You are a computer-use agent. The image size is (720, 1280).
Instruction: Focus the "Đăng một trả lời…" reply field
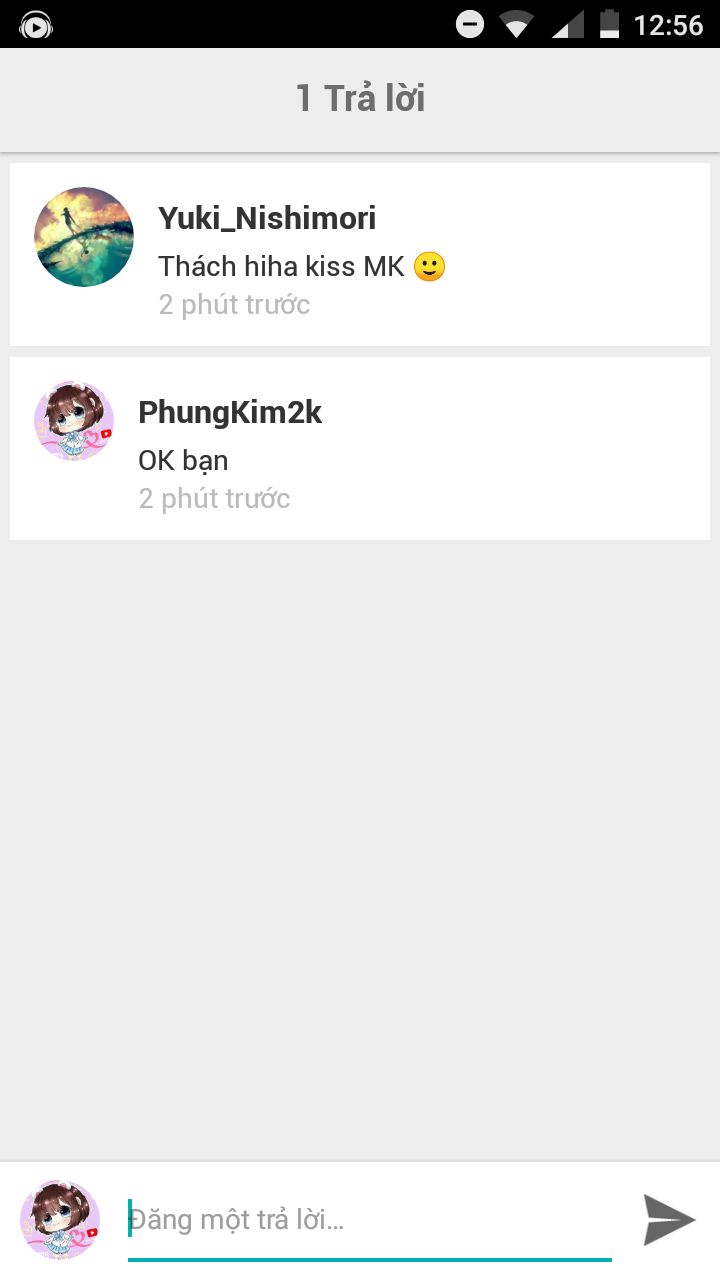click(x=370, y=1220)
